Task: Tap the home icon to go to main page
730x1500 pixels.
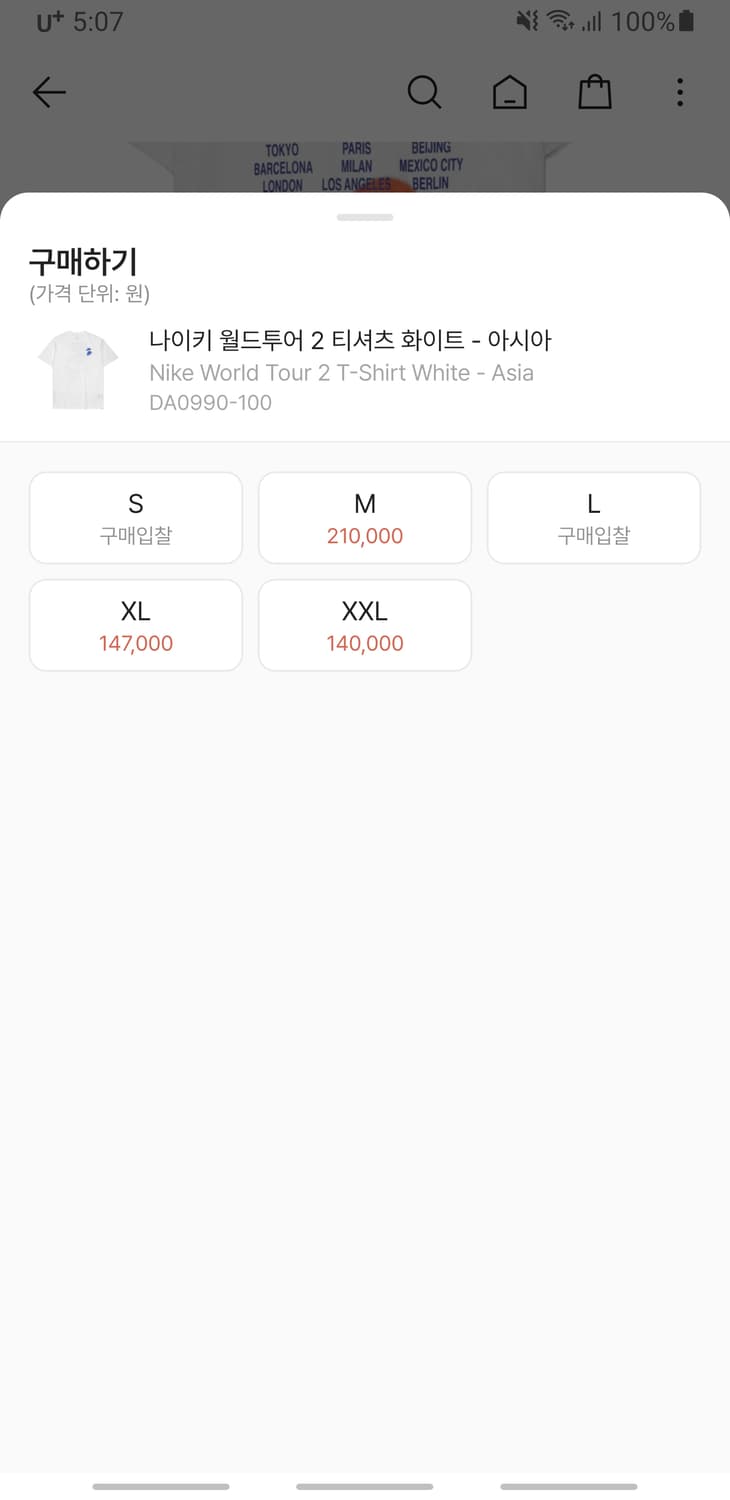Action: [x=510, y=91]
